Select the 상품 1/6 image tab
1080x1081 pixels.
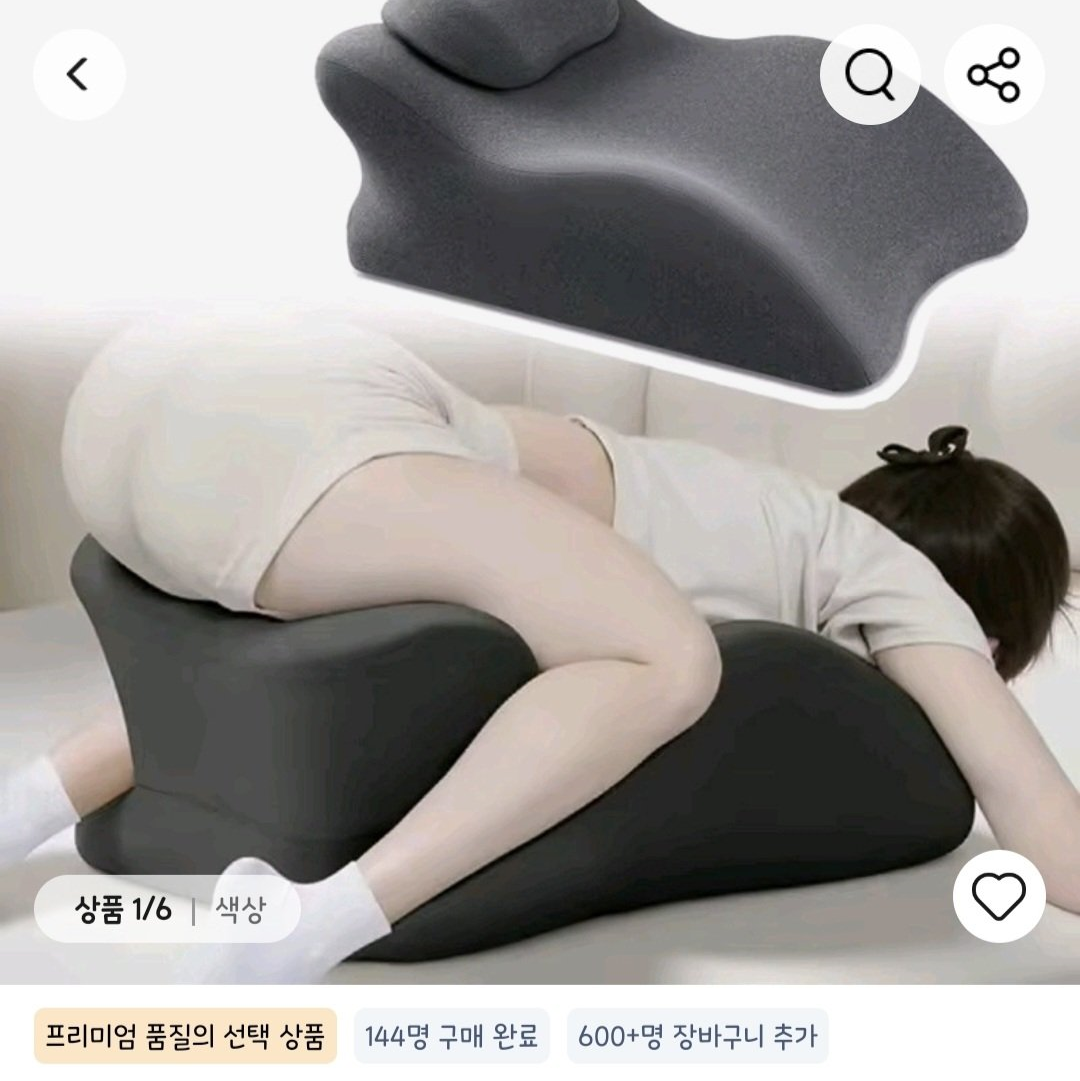pos(123,909)
